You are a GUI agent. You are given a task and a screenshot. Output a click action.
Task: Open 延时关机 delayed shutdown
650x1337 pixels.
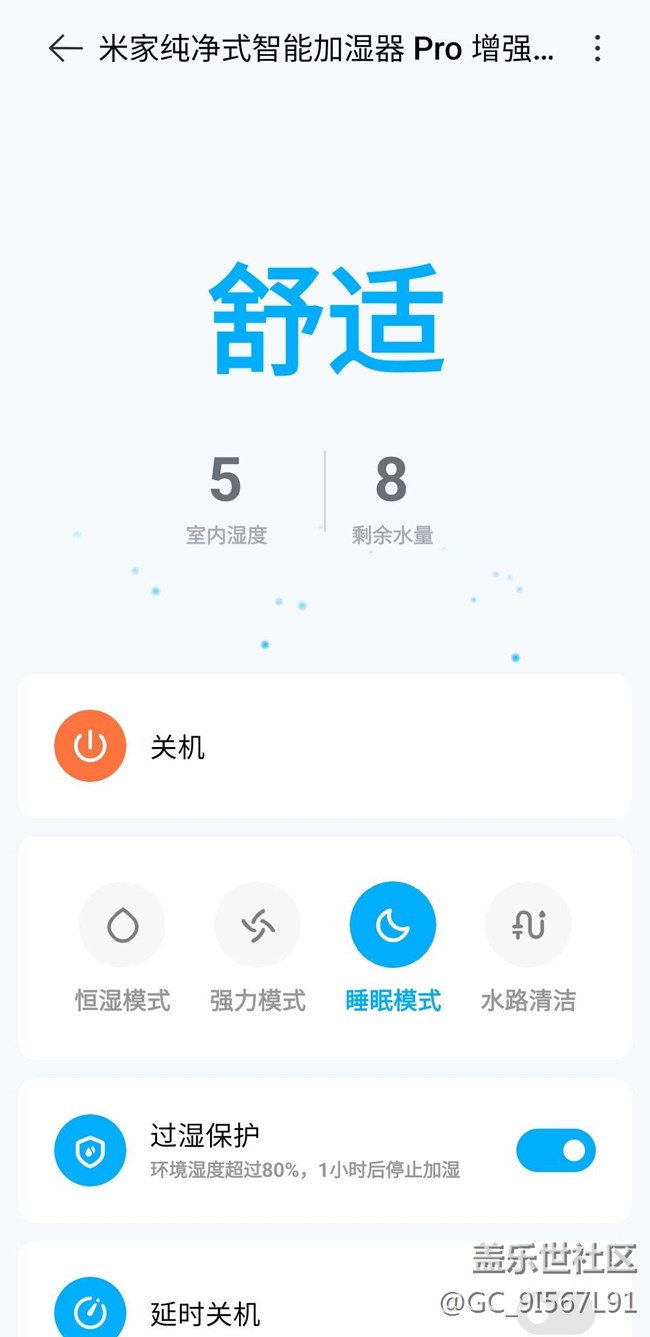coord(205,1312)
